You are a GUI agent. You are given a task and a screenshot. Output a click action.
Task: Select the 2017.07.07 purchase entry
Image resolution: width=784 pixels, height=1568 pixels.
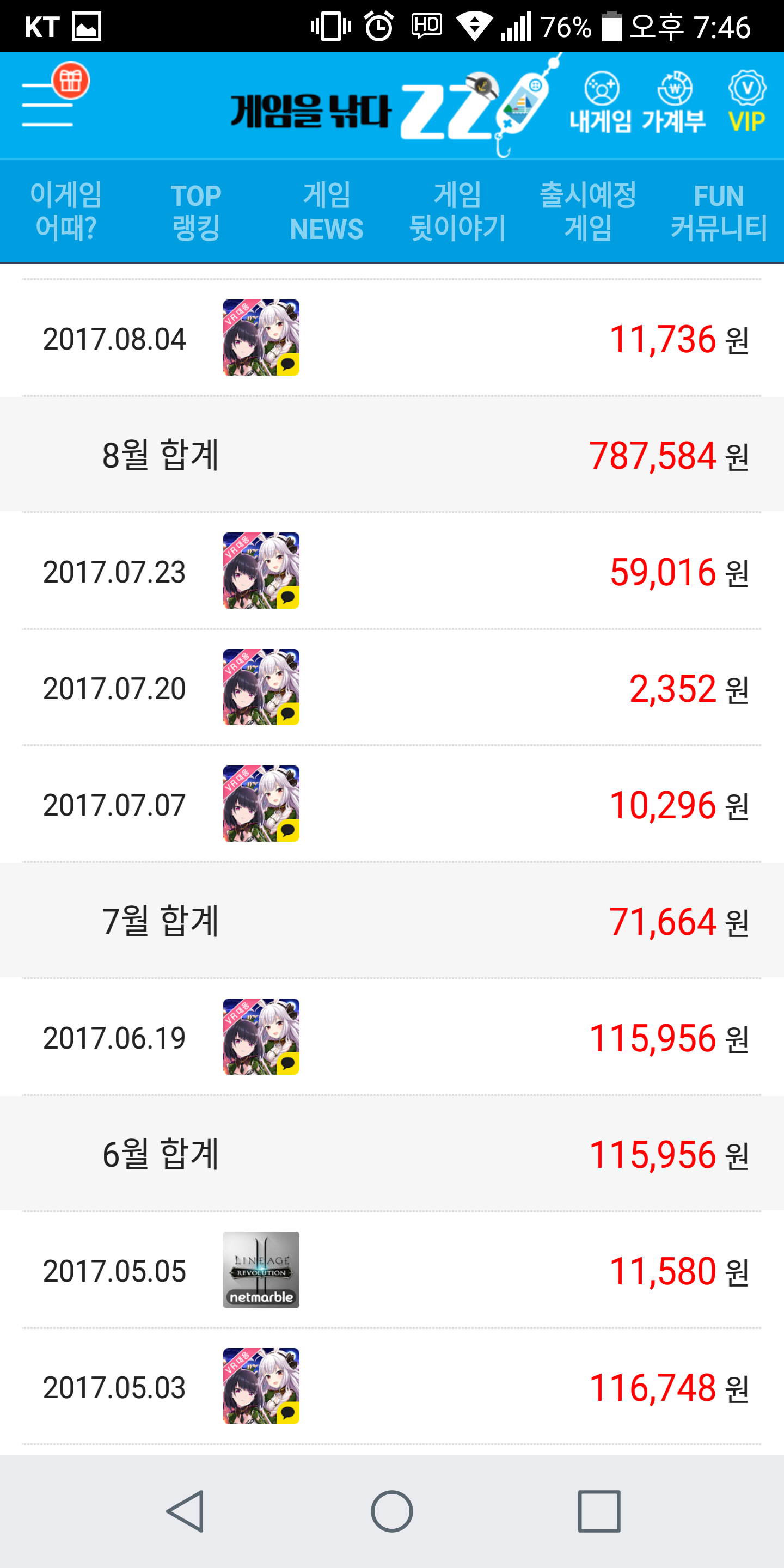[392, 804]
